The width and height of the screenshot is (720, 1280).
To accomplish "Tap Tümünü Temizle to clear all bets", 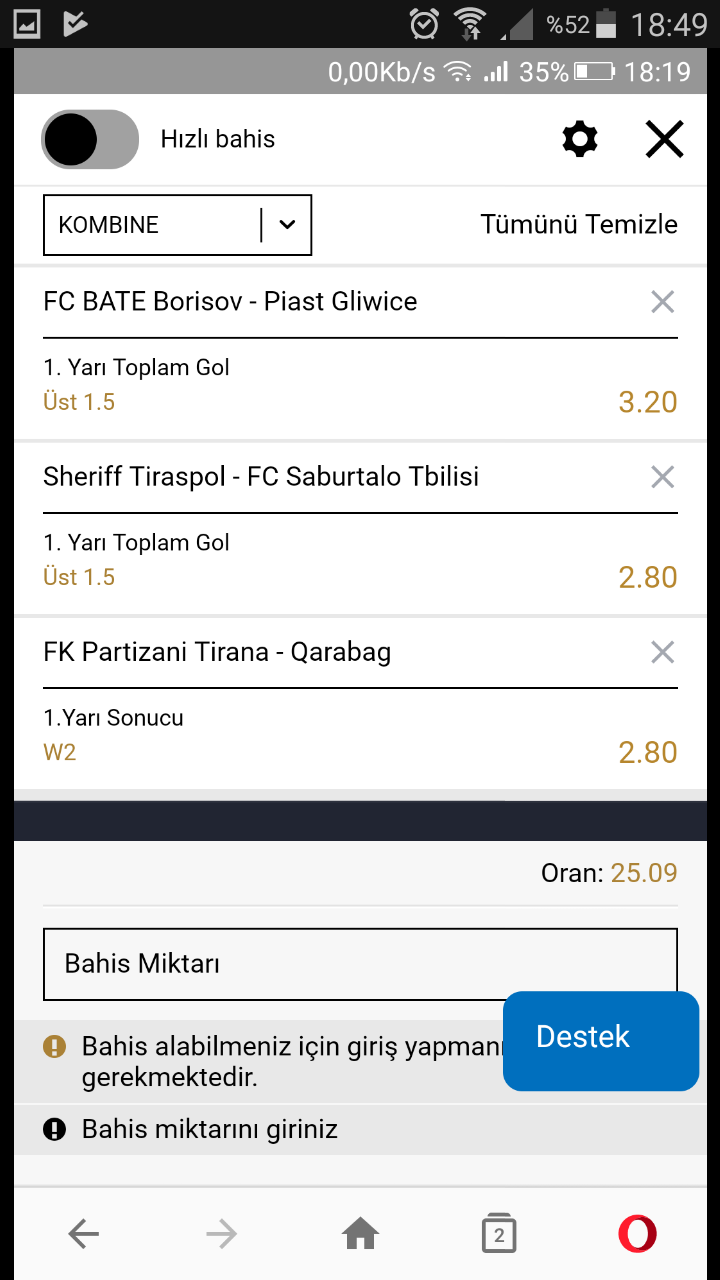I will click(x=579, y=224).
